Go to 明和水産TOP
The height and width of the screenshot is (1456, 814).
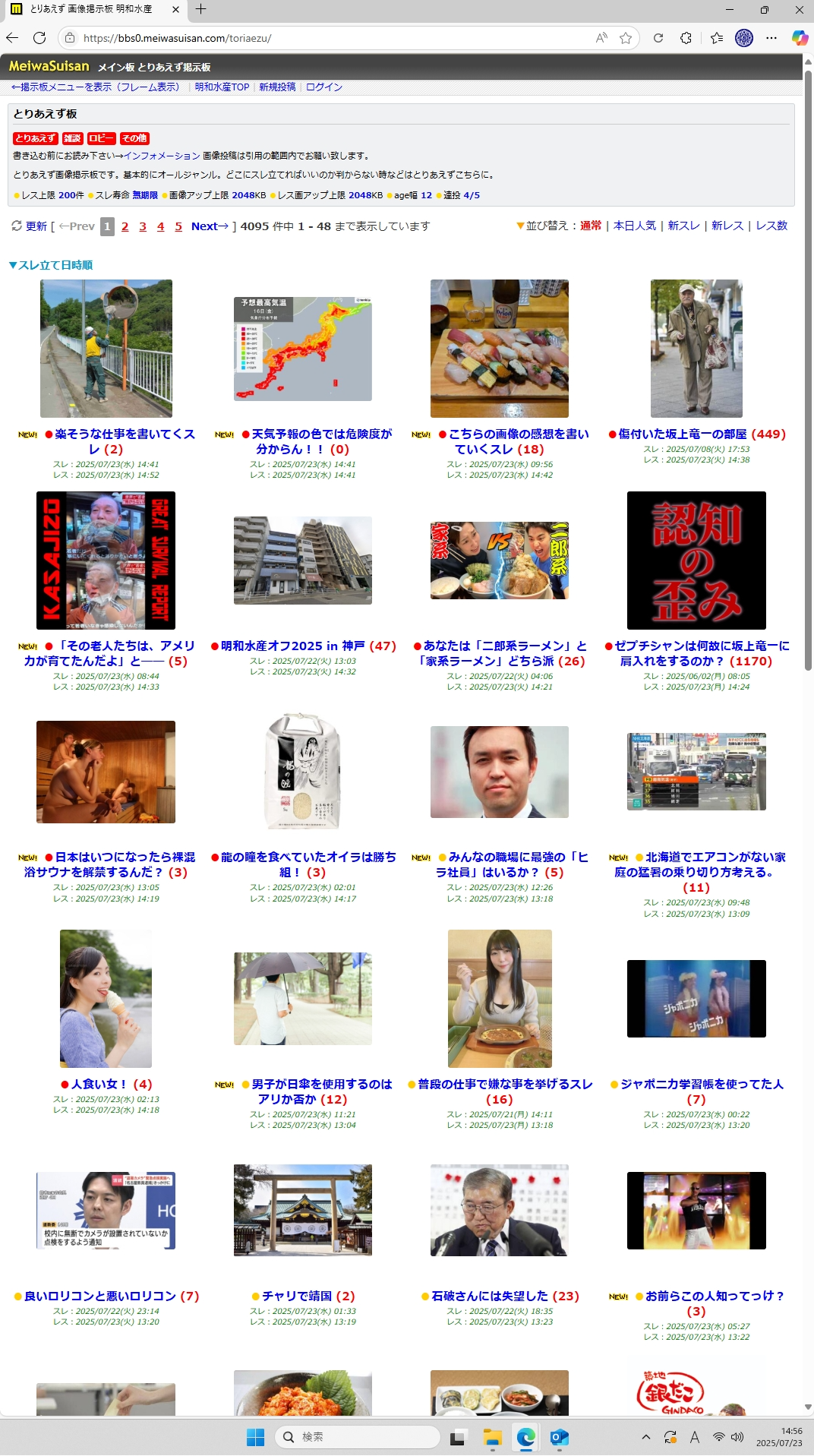222,87
